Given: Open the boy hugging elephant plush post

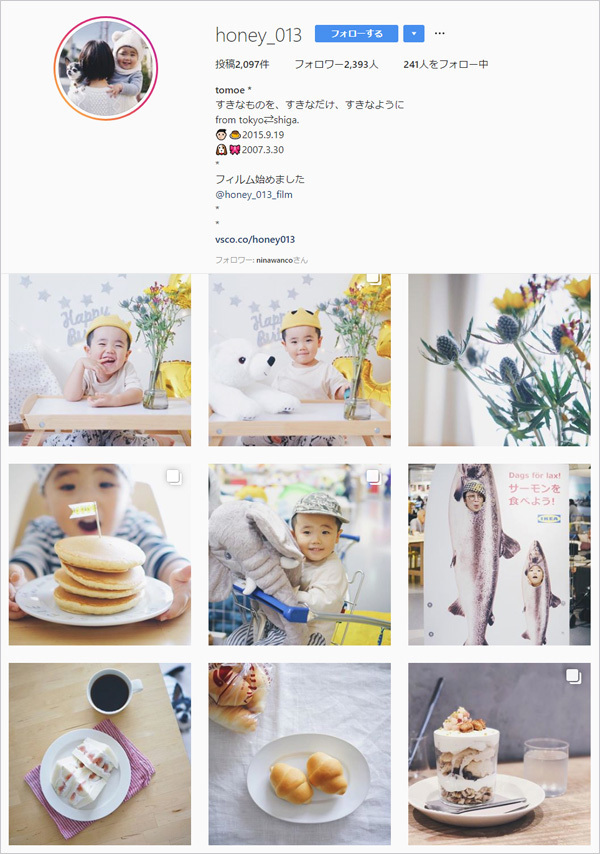Looking at the screenshot, I should tap(299, 554).
